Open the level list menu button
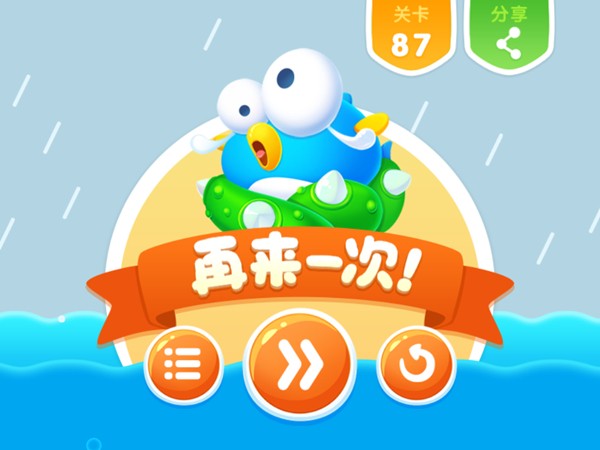The image size is (600, 450). pos(182,364)
